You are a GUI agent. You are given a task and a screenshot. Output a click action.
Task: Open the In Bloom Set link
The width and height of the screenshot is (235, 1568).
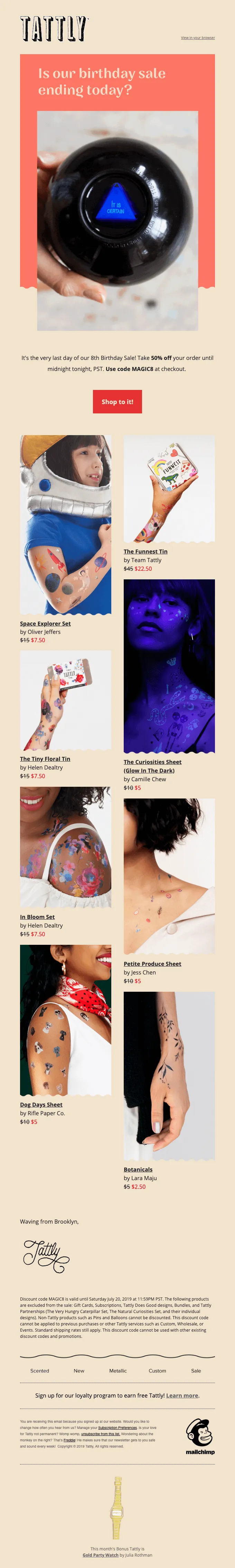pyautogui.click(x=37, y=917)
